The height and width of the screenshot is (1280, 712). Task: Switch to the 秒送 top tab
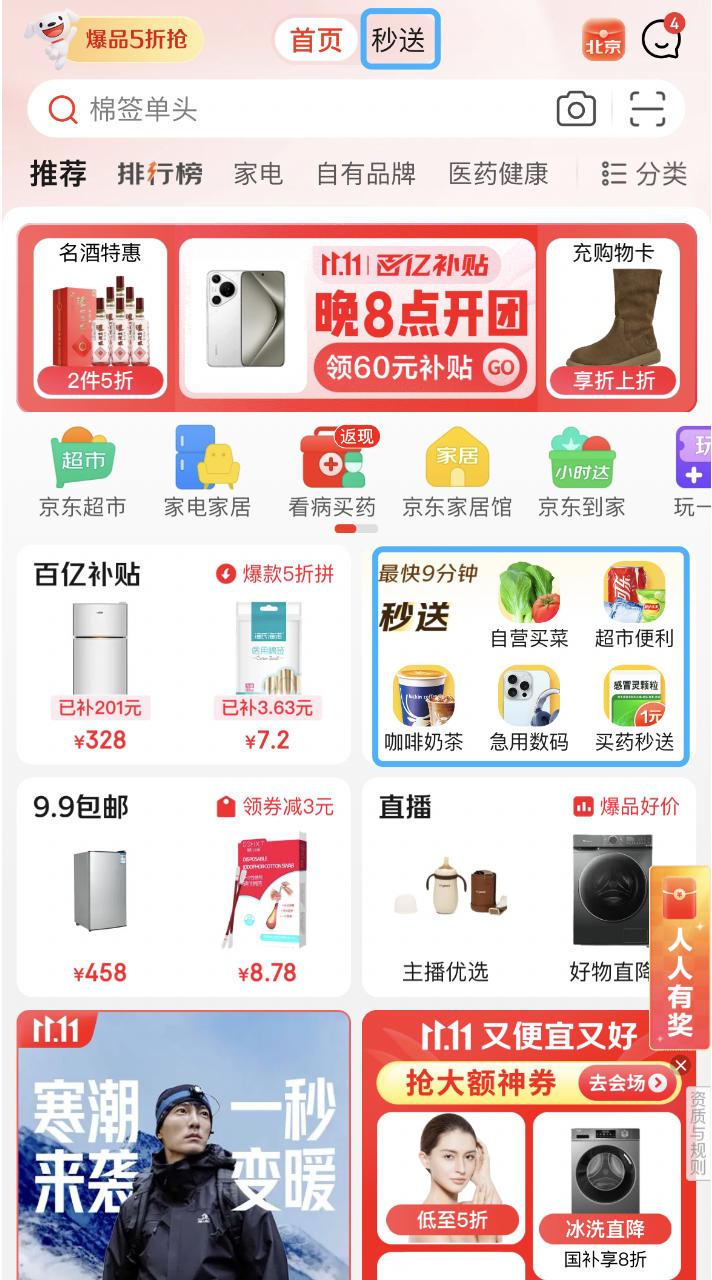[x=399, y=40]
